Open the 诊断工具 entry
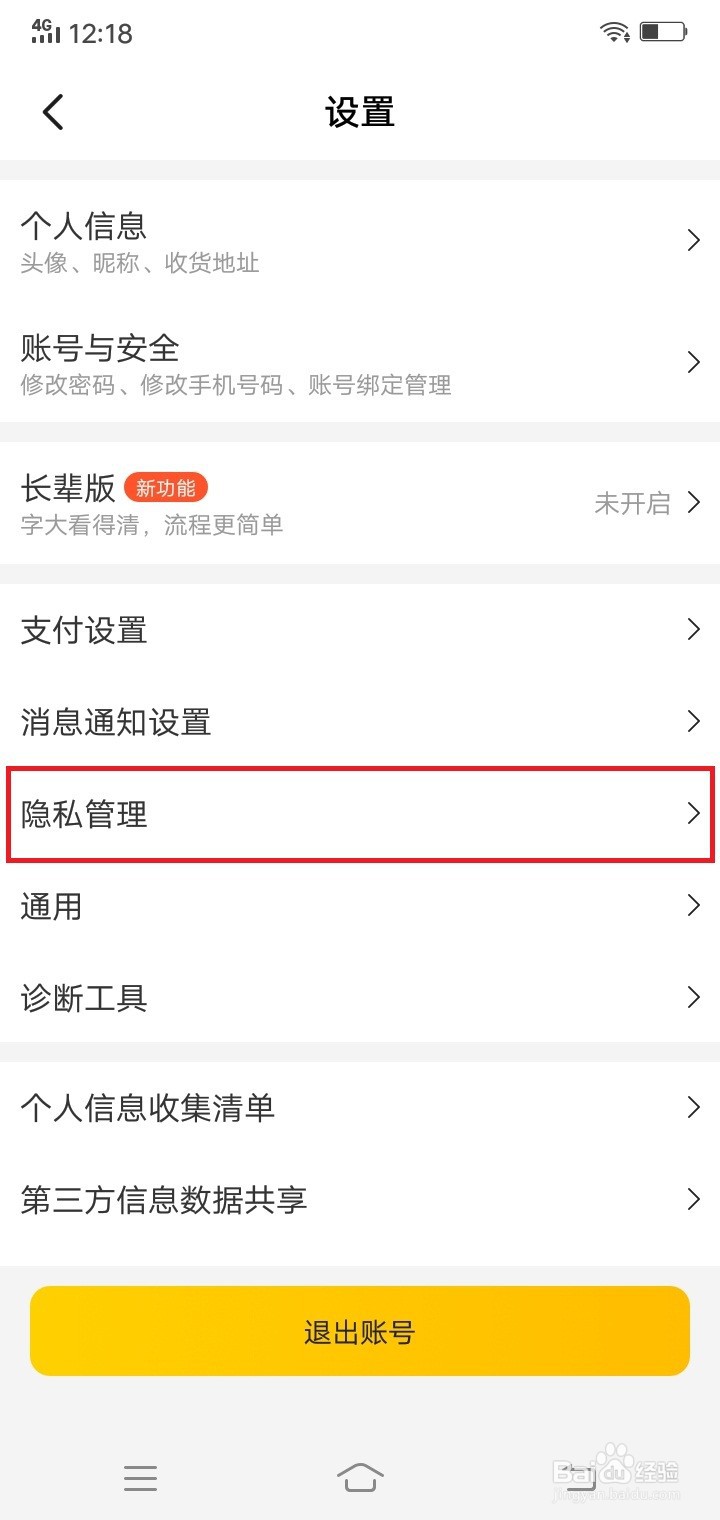 pyautogui.click(x=360, y=997)
